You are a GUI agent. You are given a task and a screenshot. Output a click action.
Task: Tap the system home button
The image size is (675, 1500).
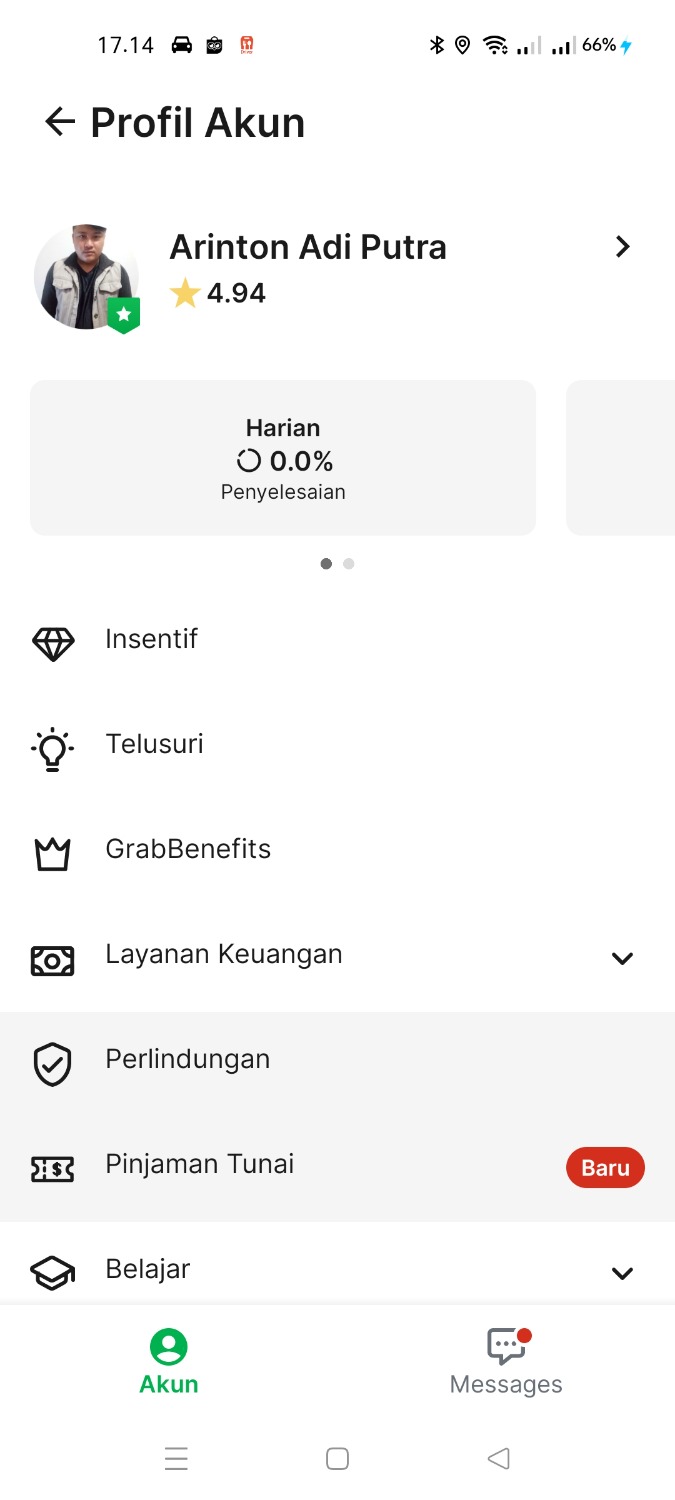[337, 1459]
